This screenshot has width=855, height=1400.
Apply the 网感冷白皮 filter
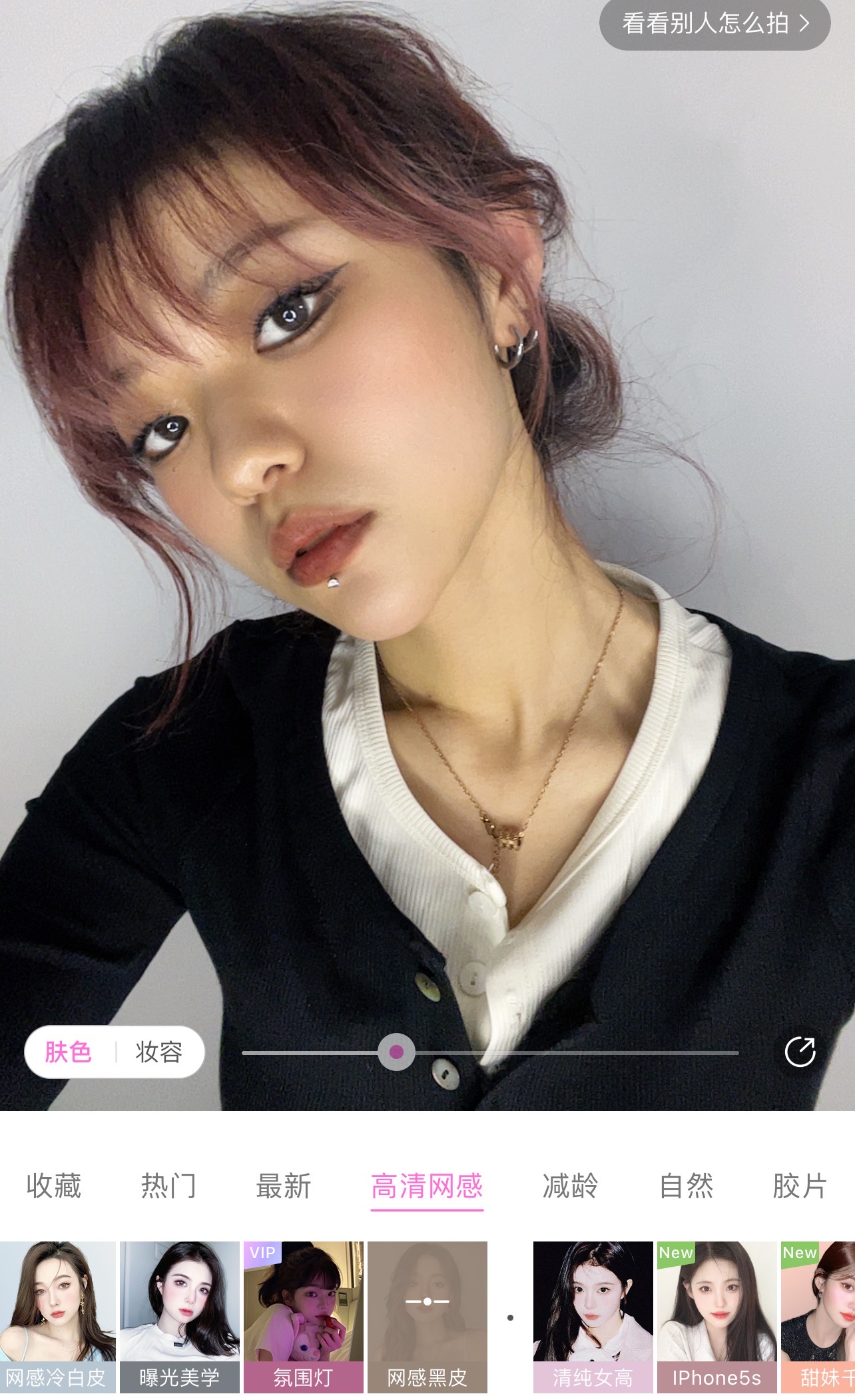(57, 1316)
